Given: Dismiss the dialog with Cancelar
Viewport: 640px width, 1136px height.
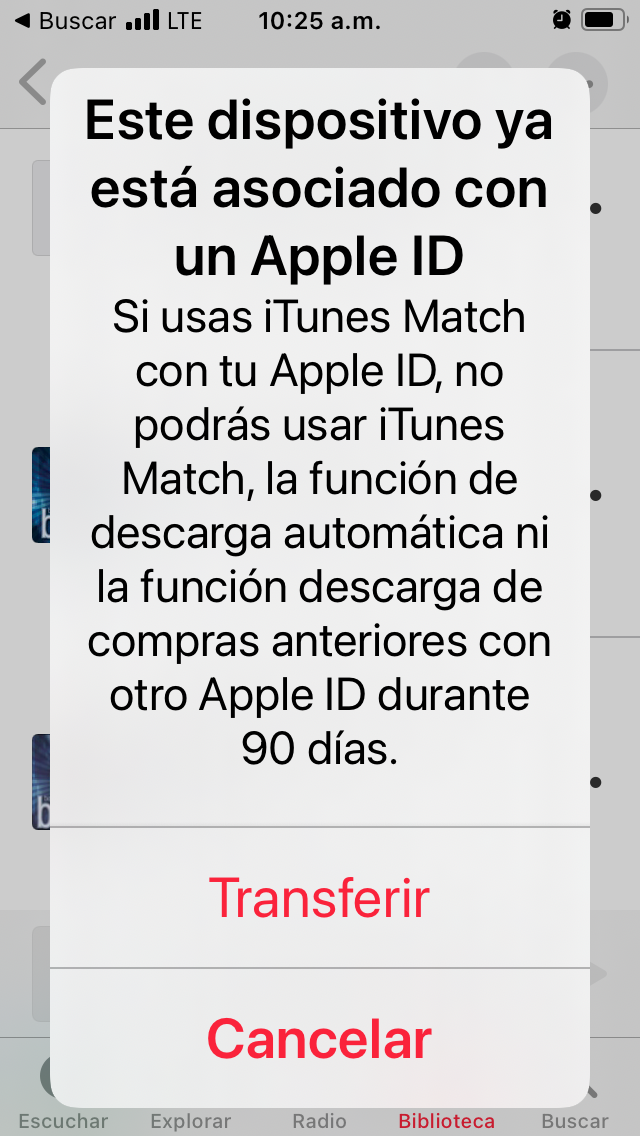Looking at the screenshot, I should coord(320,1038).
